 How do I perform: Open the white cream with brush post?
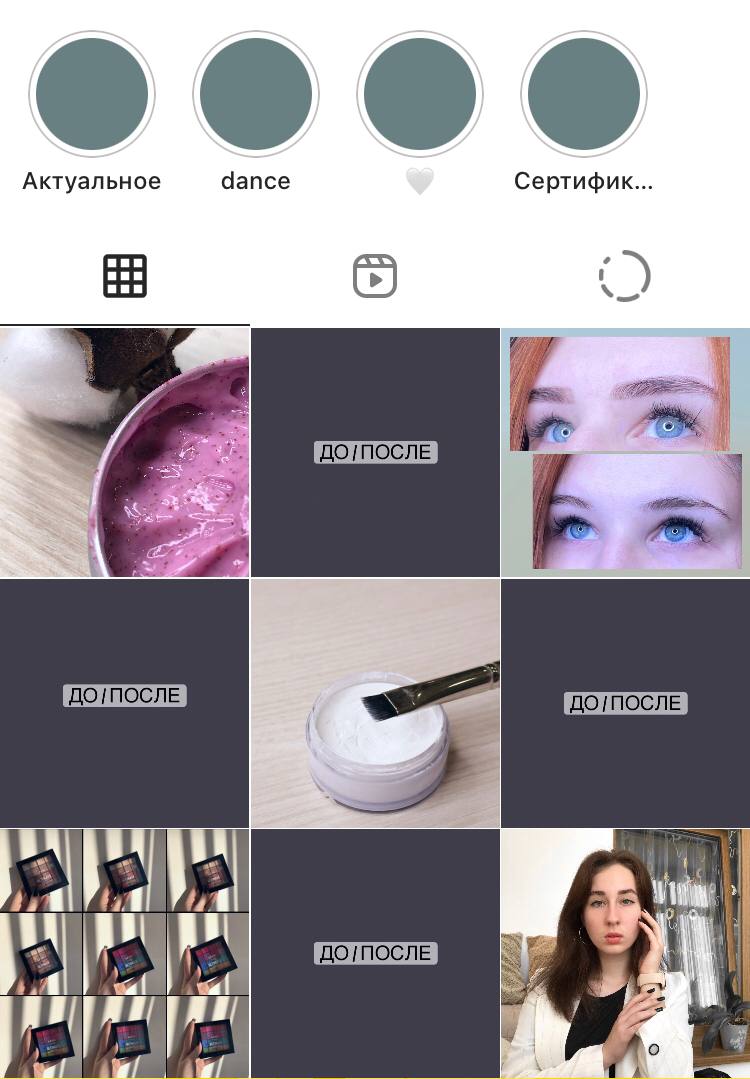click(375, 703)
